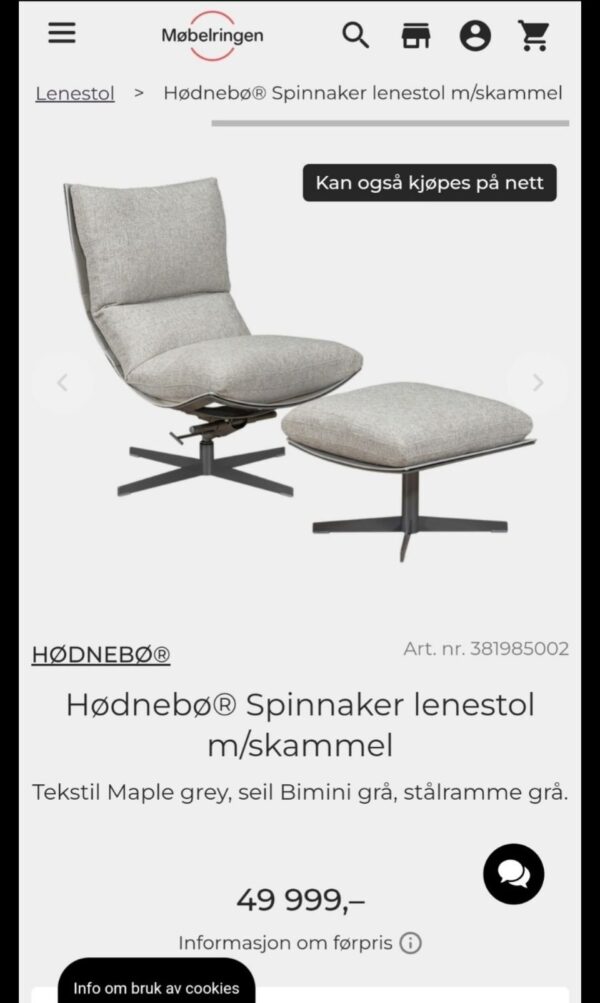
Task: Open the shopping cart
Action: tap(534, 36)
